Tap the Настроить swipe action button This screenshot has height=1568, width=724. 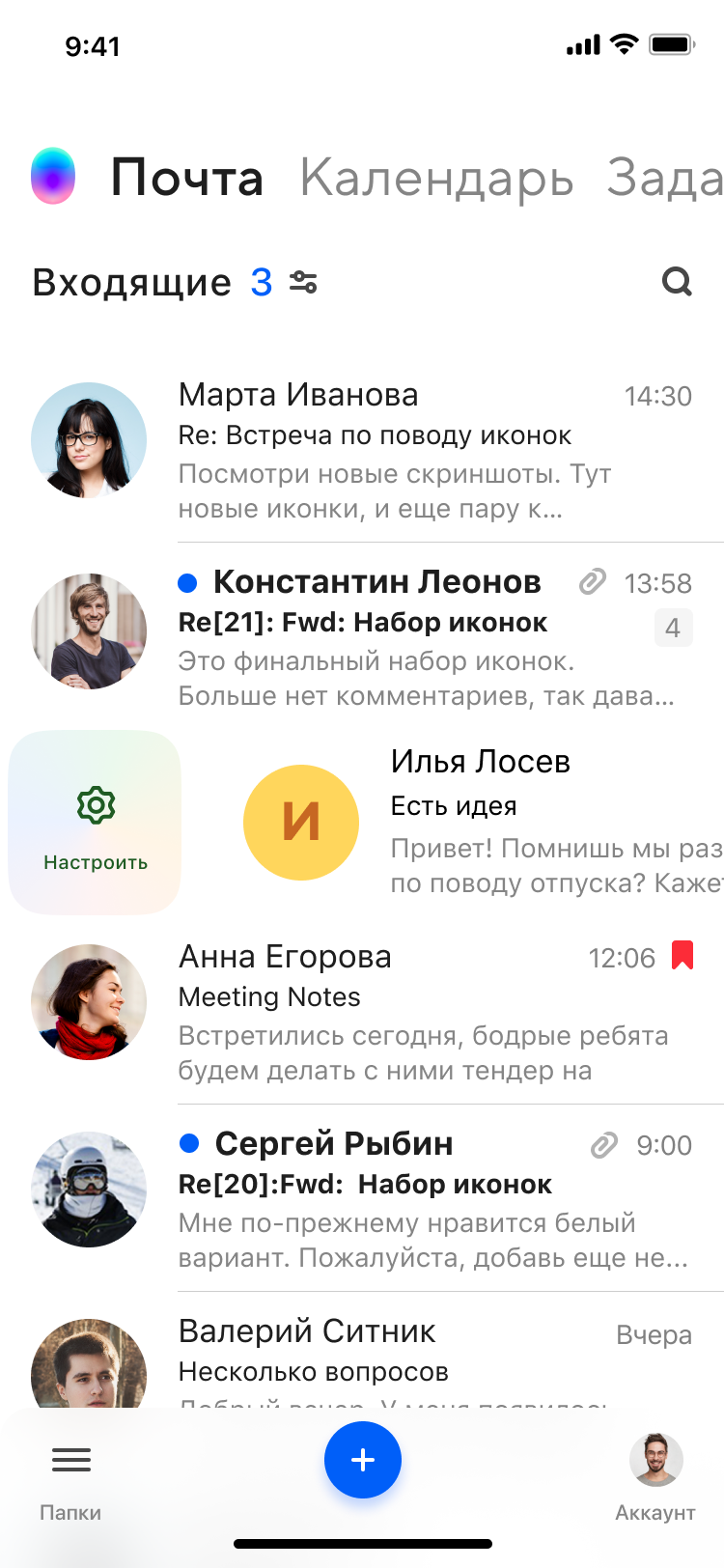pos(95,822)
